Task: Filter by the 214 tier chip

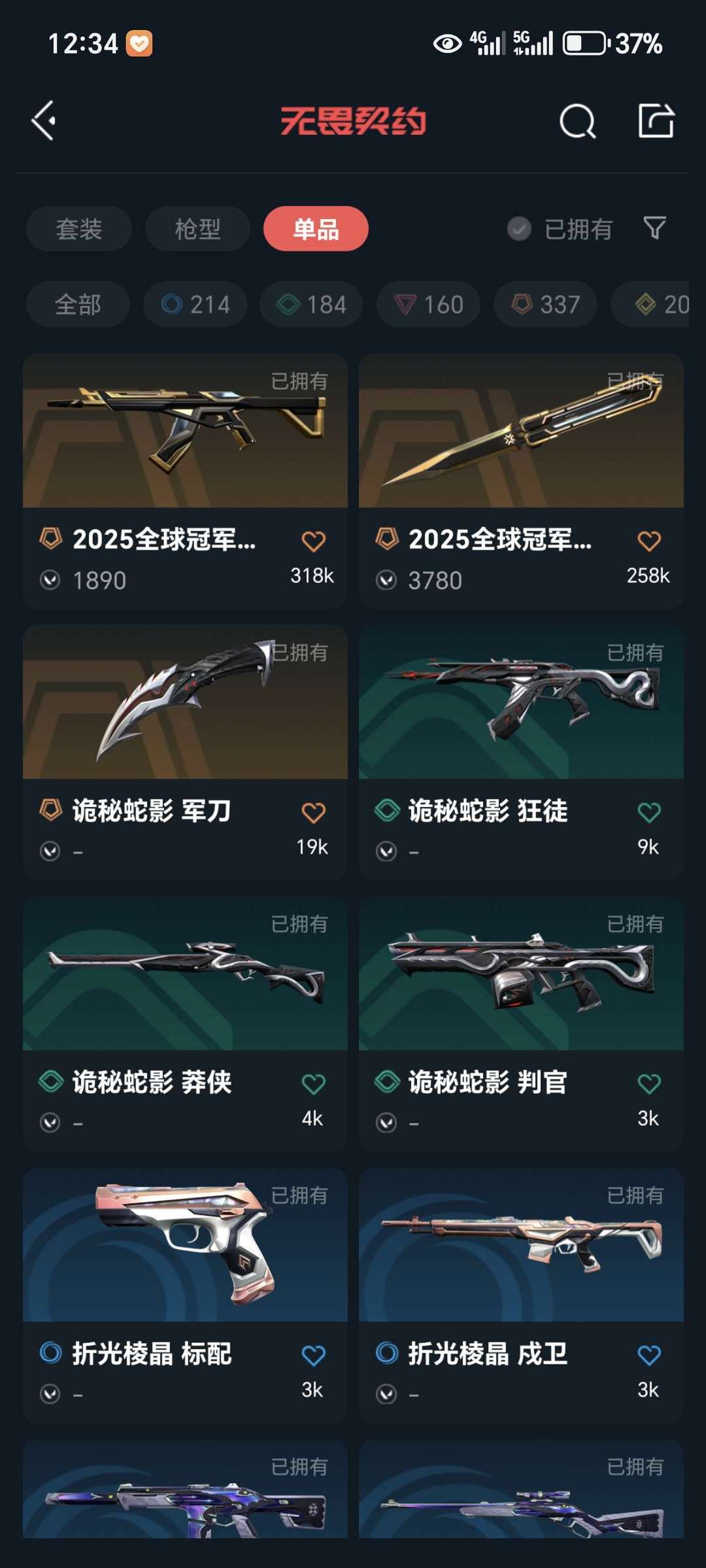Action: click(x=195, y=304)
